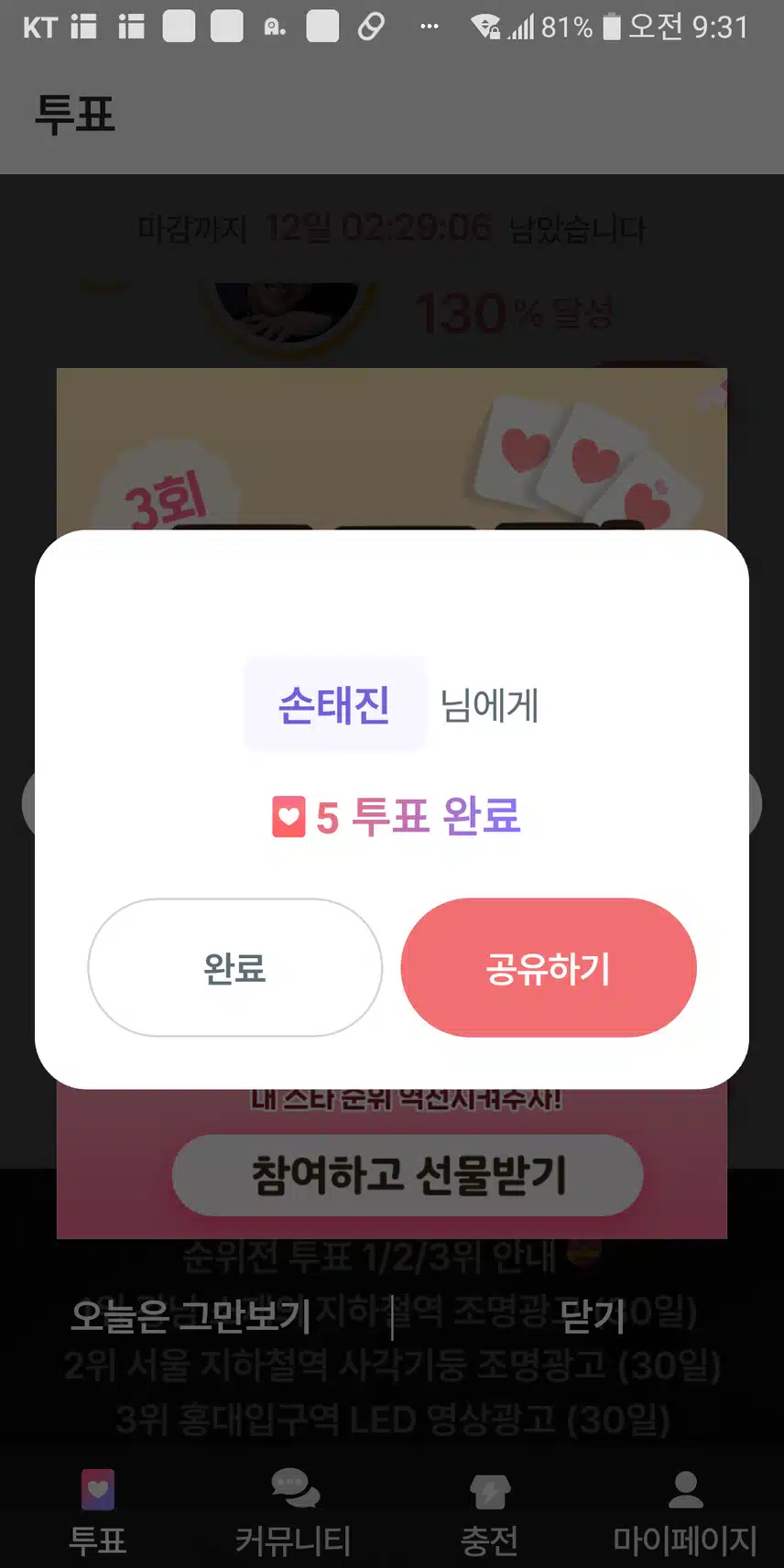Tap the 완료 button in the dialog

point(234,967)
